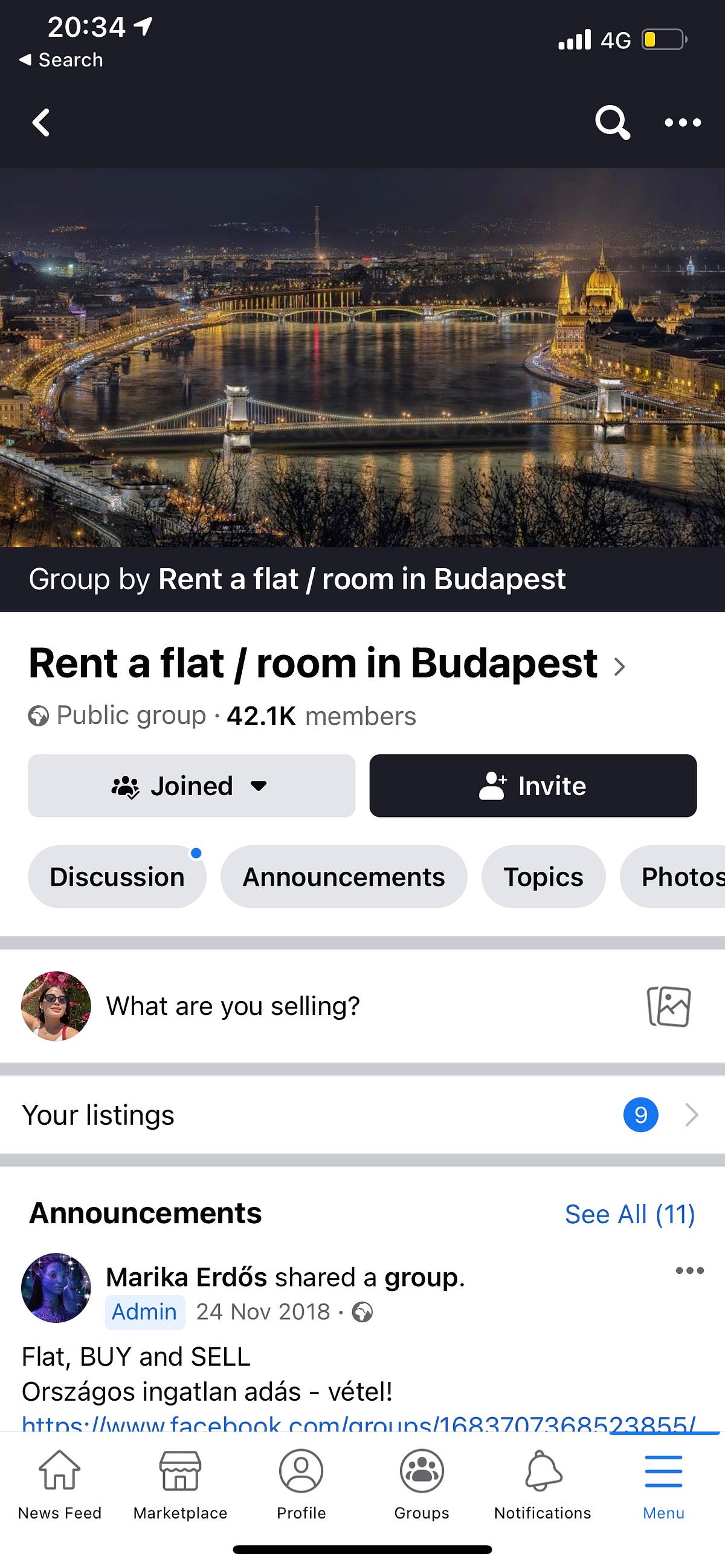Open Your listings with the right chevron

692,1115
